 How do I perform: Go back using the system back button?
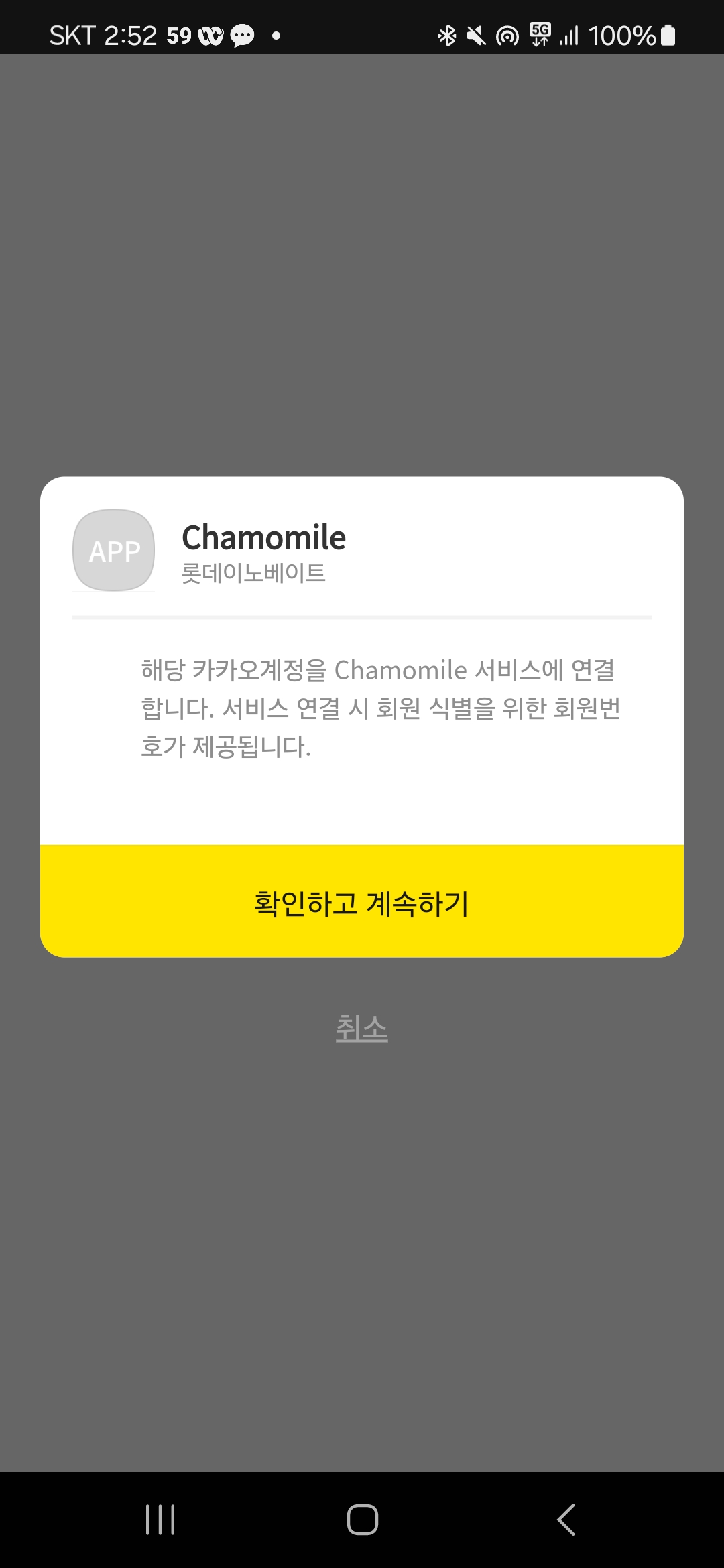pos(566,1519)
